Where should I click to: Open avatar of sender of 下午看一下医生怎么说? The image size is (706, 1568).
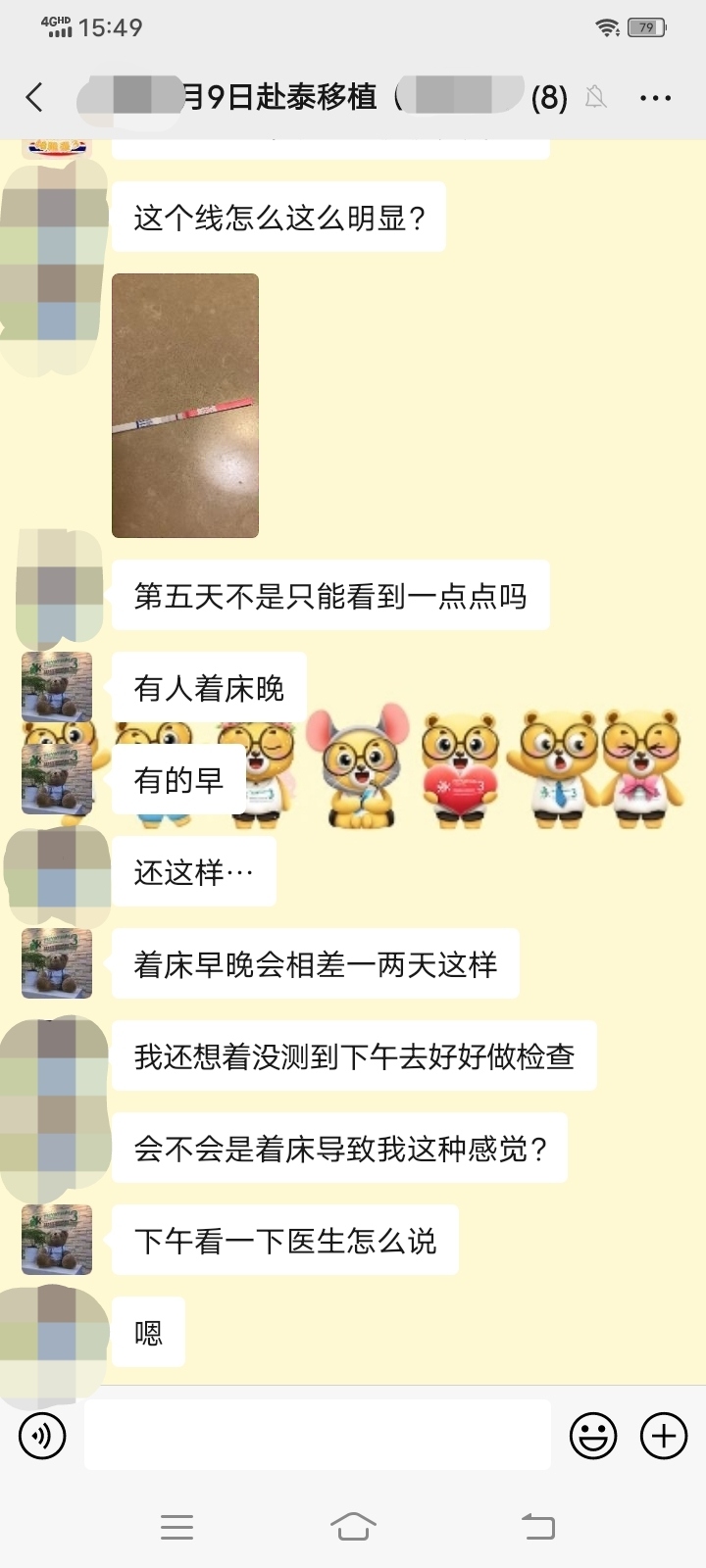click(x=57, y=1240)
